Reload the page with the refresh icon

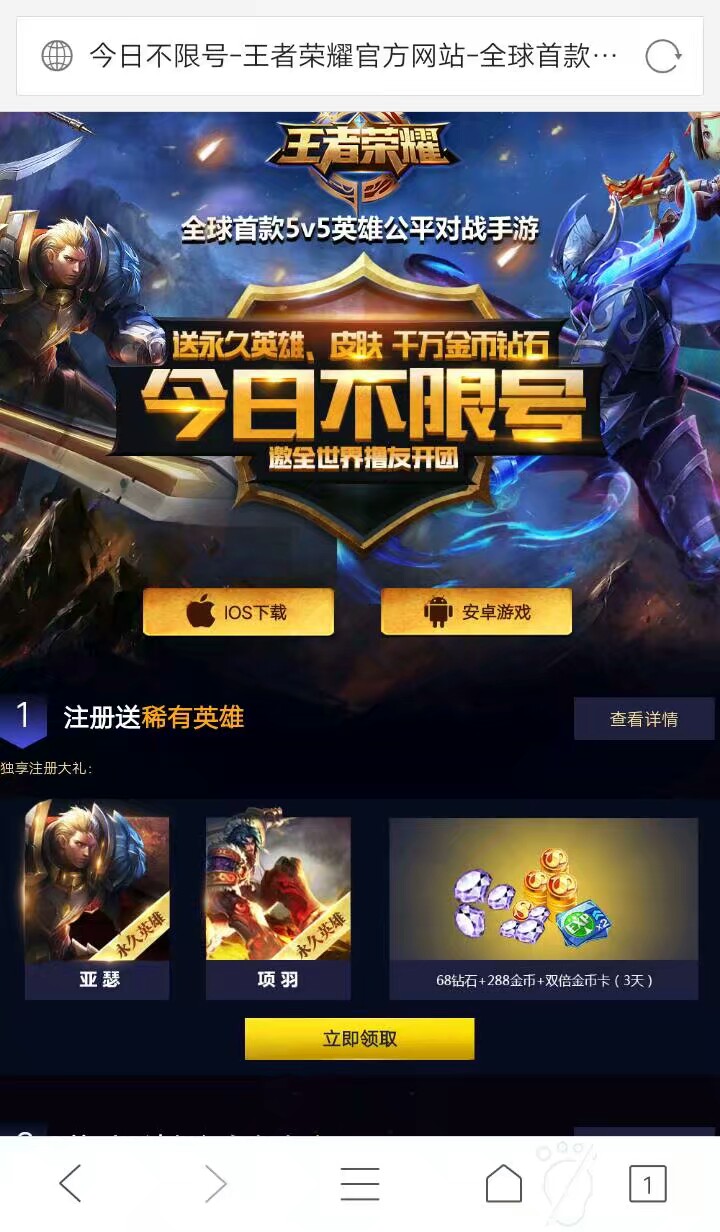coord(662,56)
